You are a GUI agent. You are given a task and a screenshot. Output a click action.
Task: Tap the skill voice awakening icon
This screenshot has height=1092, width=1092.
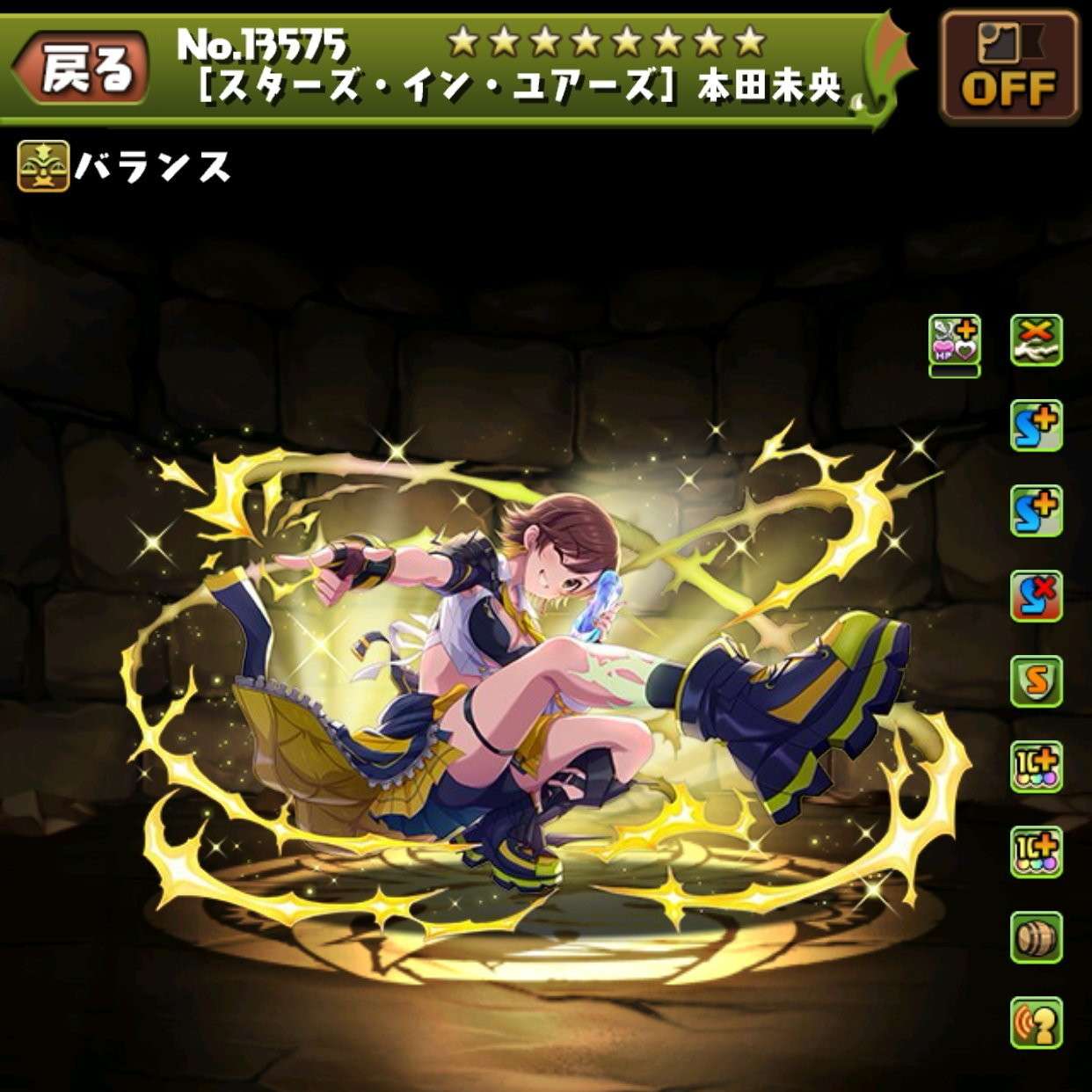[x=1037, y=1023]
